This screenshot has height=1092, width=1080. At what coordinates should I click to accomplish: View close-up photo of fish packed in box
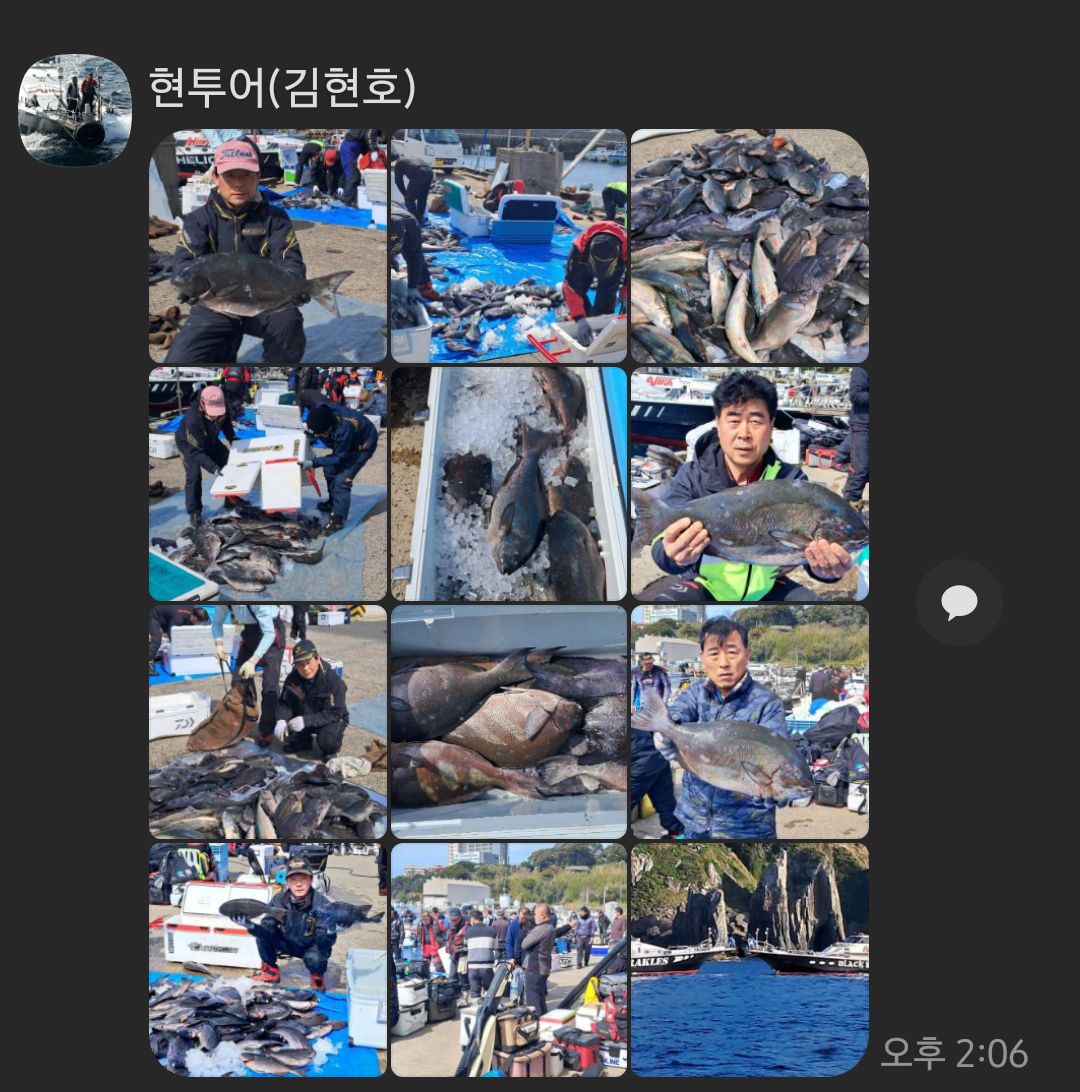(508, 722)
